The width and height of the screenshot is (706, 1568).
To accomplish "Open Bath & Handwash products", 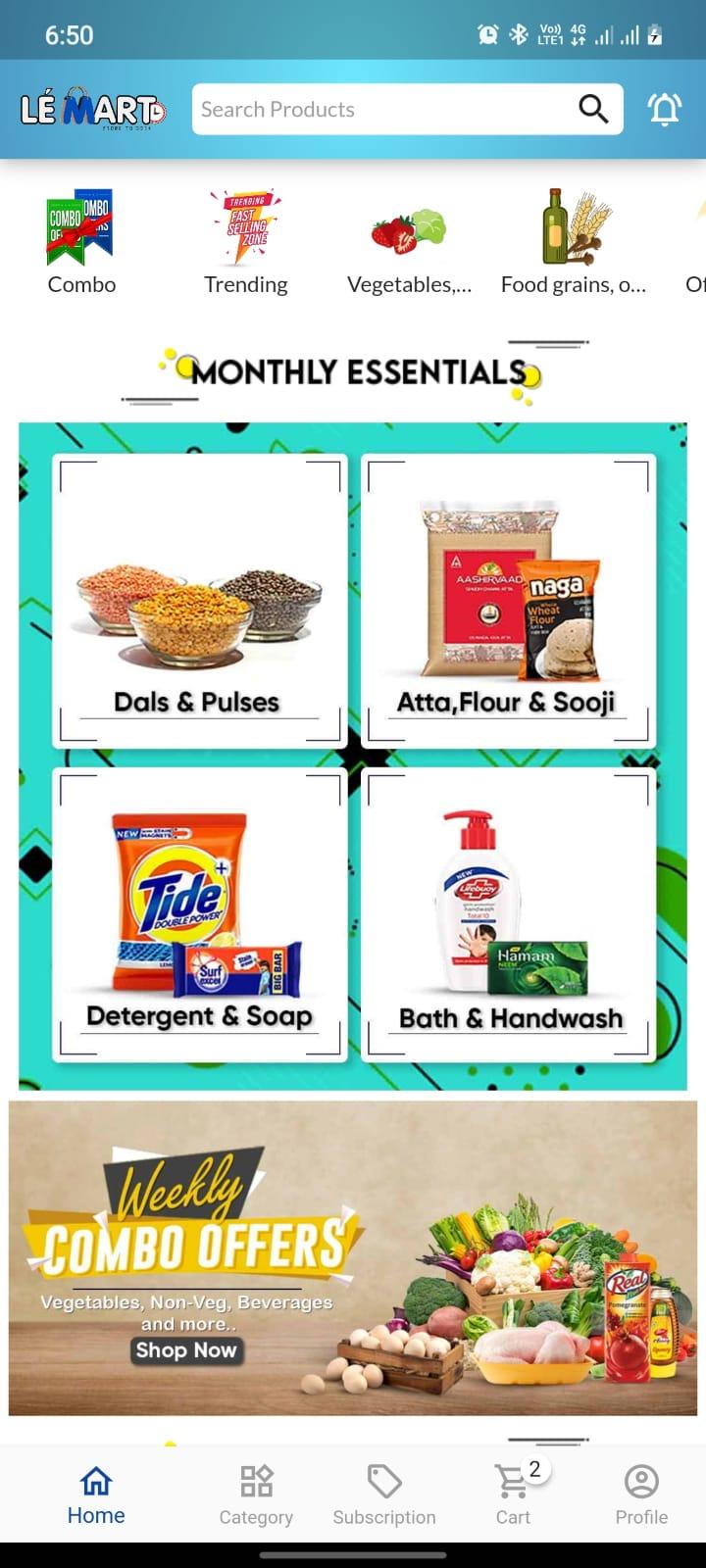I will tap(508, 914).
